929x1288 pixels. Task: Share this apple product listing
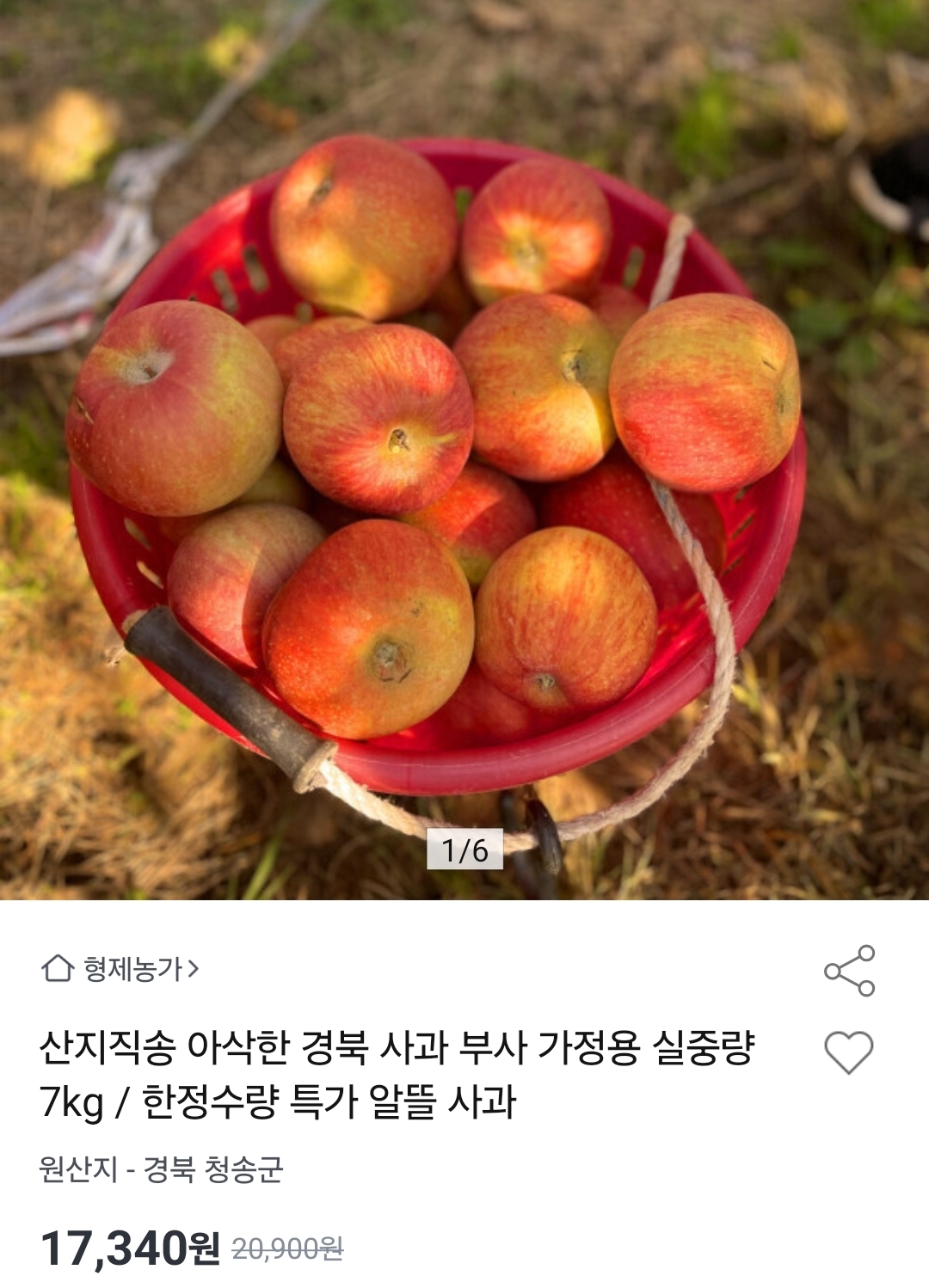pyautogui.click(x=849, y=971)
